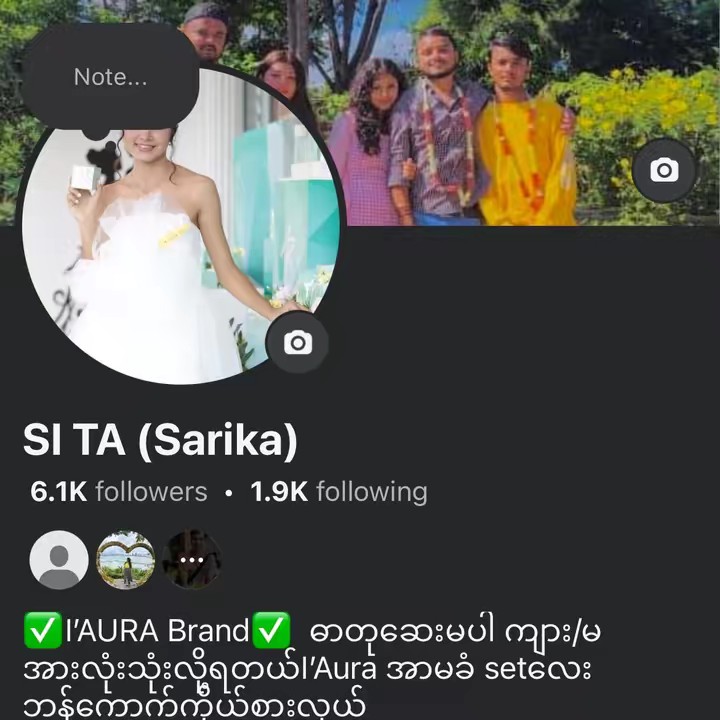Add a note in the Note bubble
Screen dimensions: 720x720
110,77
